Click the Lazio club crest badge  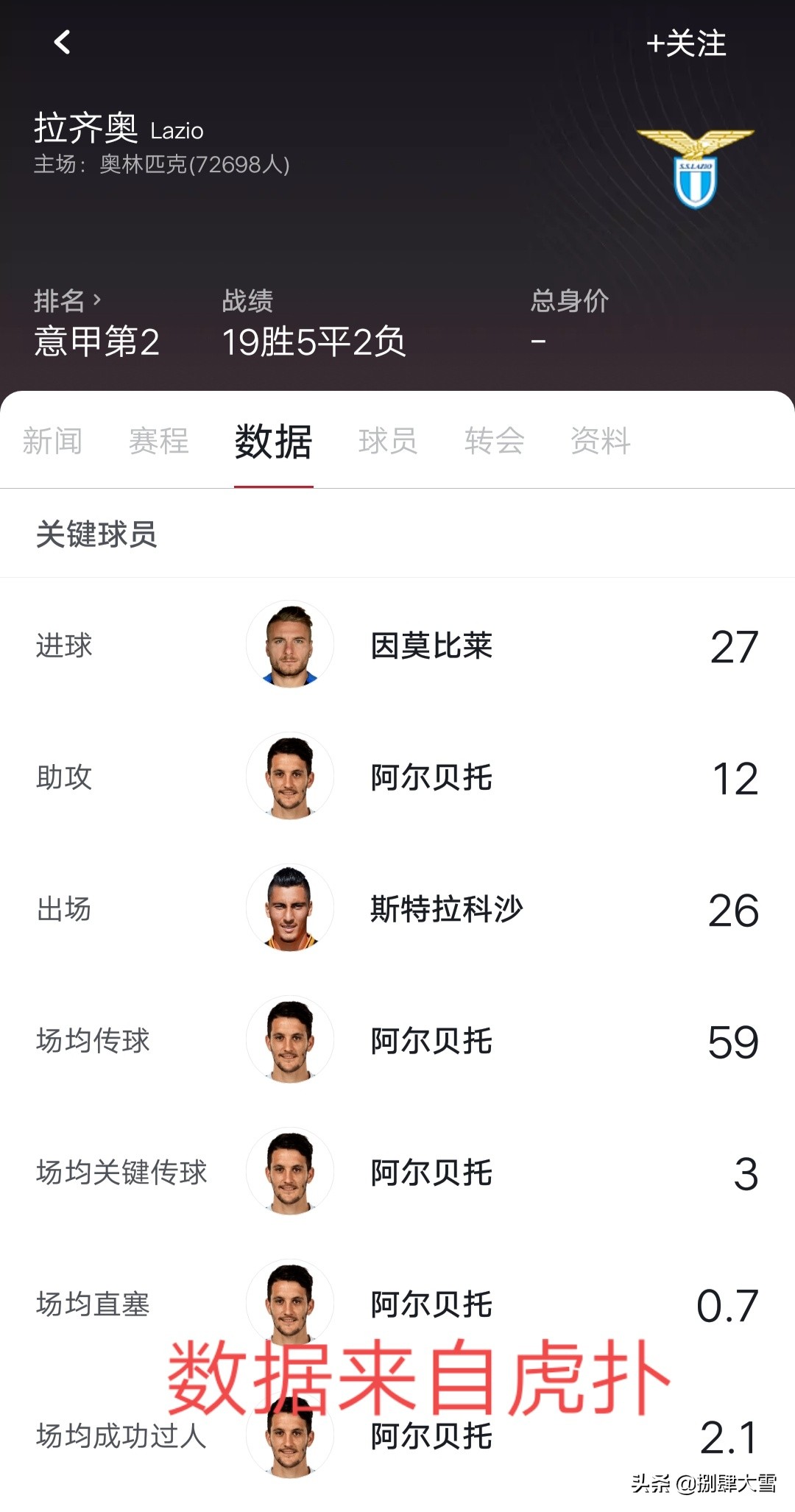click(x=695, y=163)
